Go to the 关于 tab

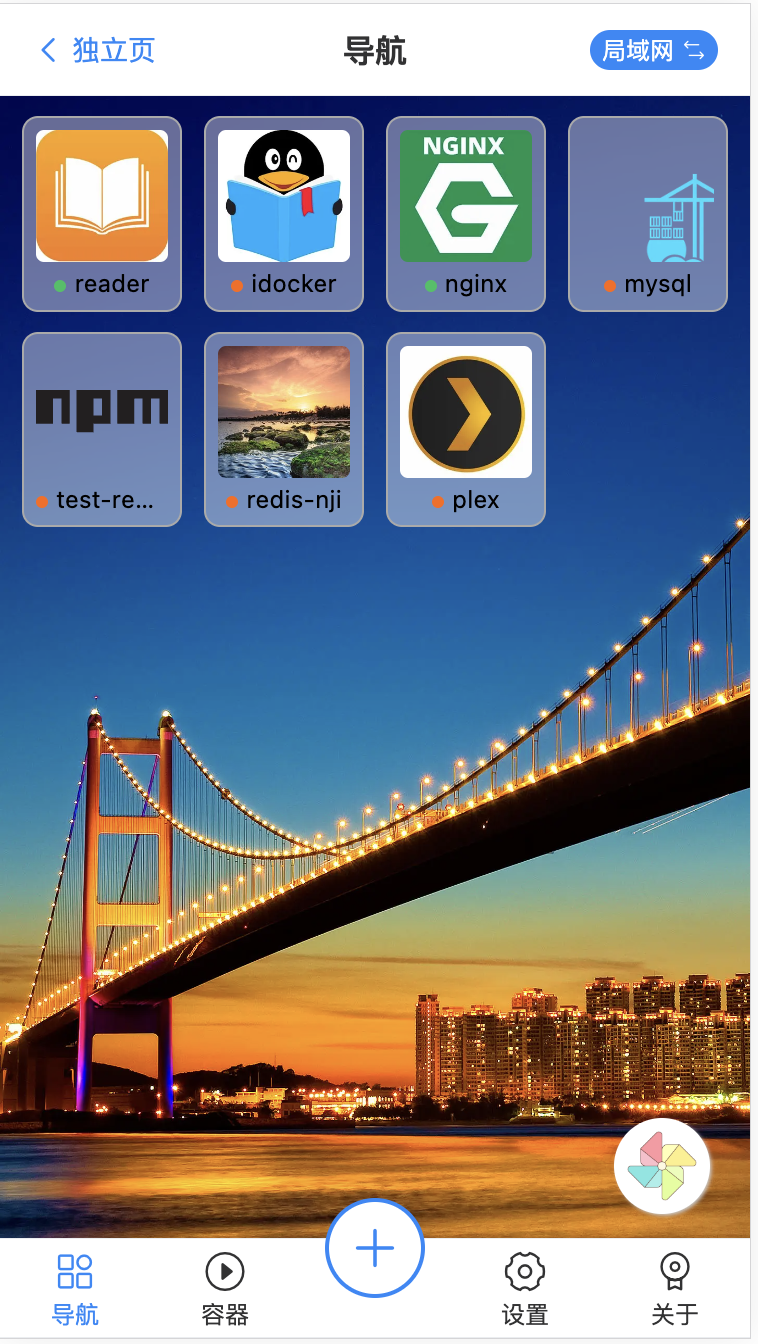click(x=675, y=1289)
